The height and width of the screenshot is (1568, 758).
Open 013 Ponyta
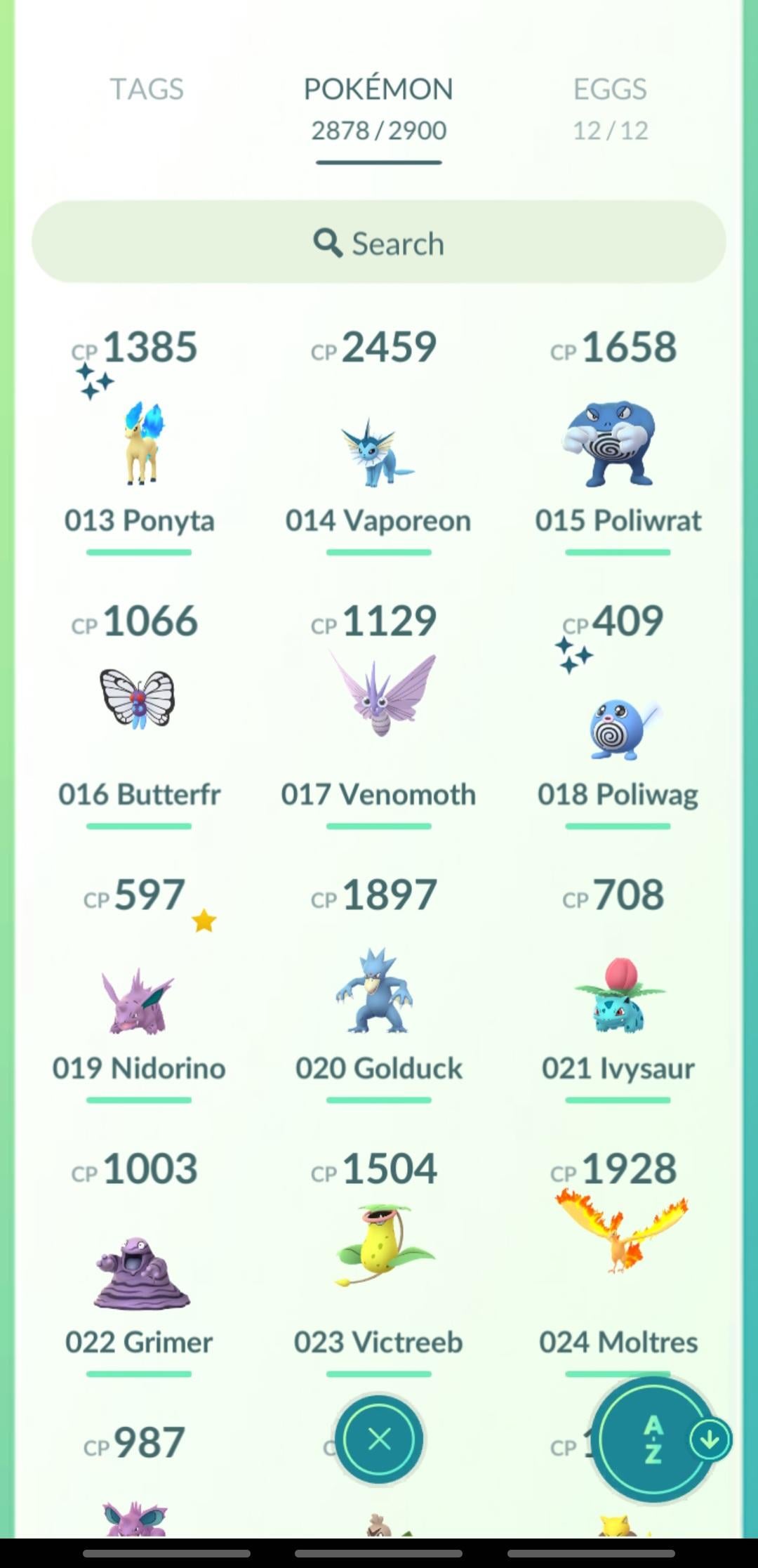140,444
